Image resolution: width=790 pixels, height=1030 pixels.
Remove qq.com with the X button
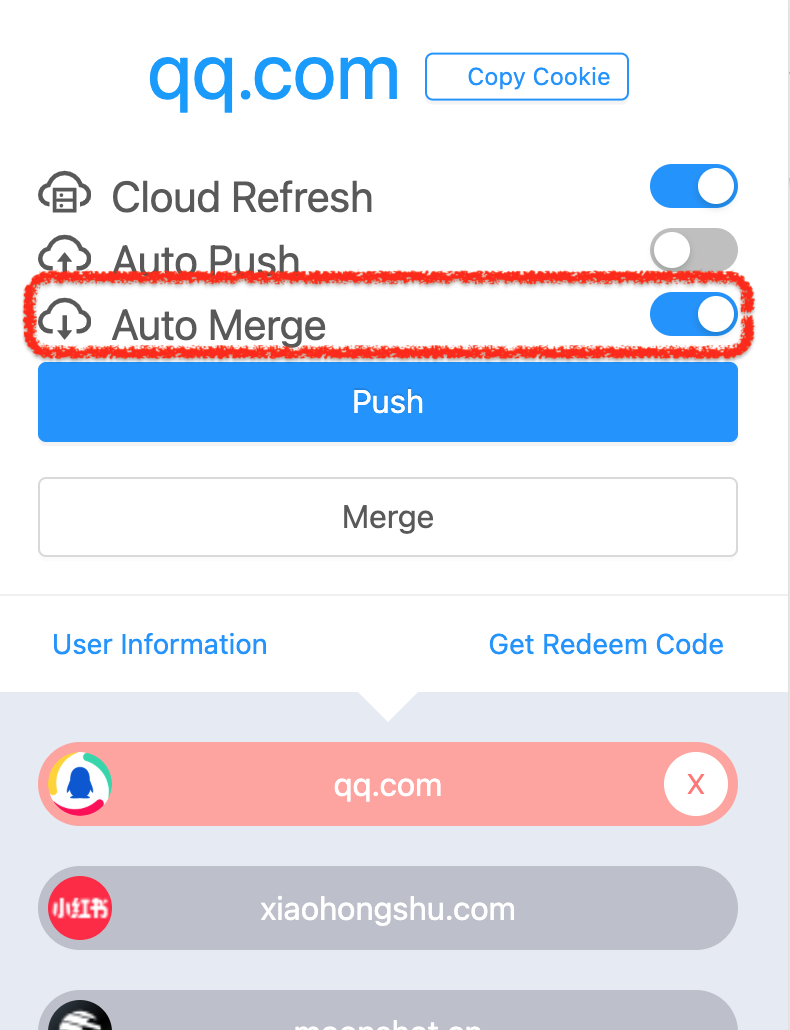695,785
